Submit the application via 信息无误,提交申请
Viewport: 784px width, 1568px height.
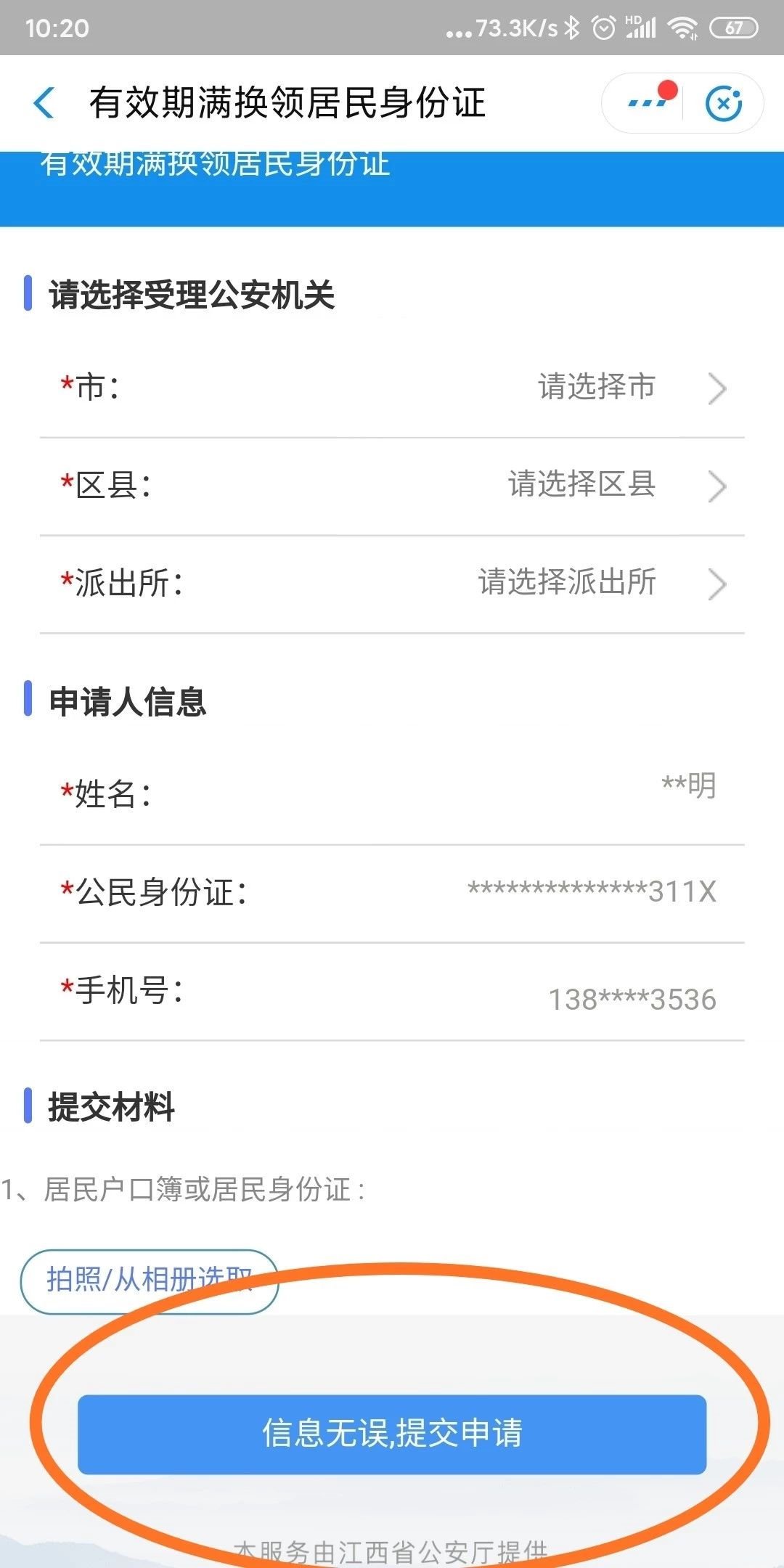[x=392, y=1434]
